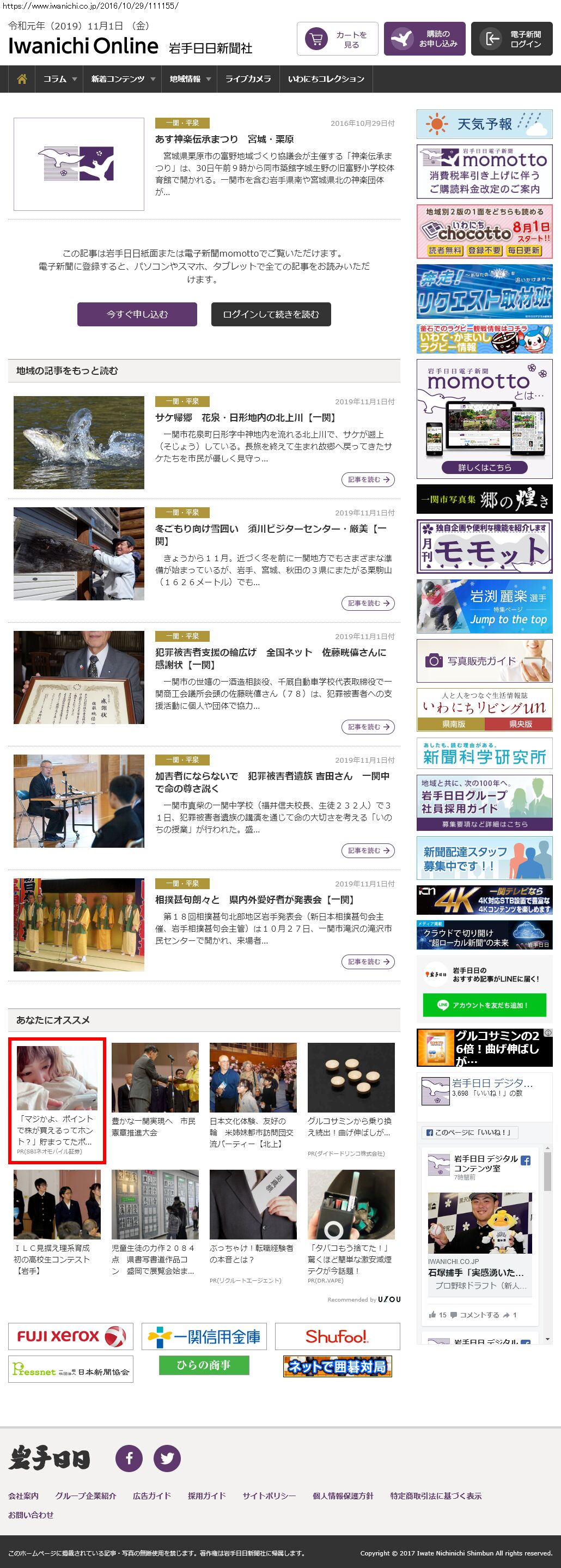
Task: Open 会社案内 footer link
Action: (x=23, y=1496)
